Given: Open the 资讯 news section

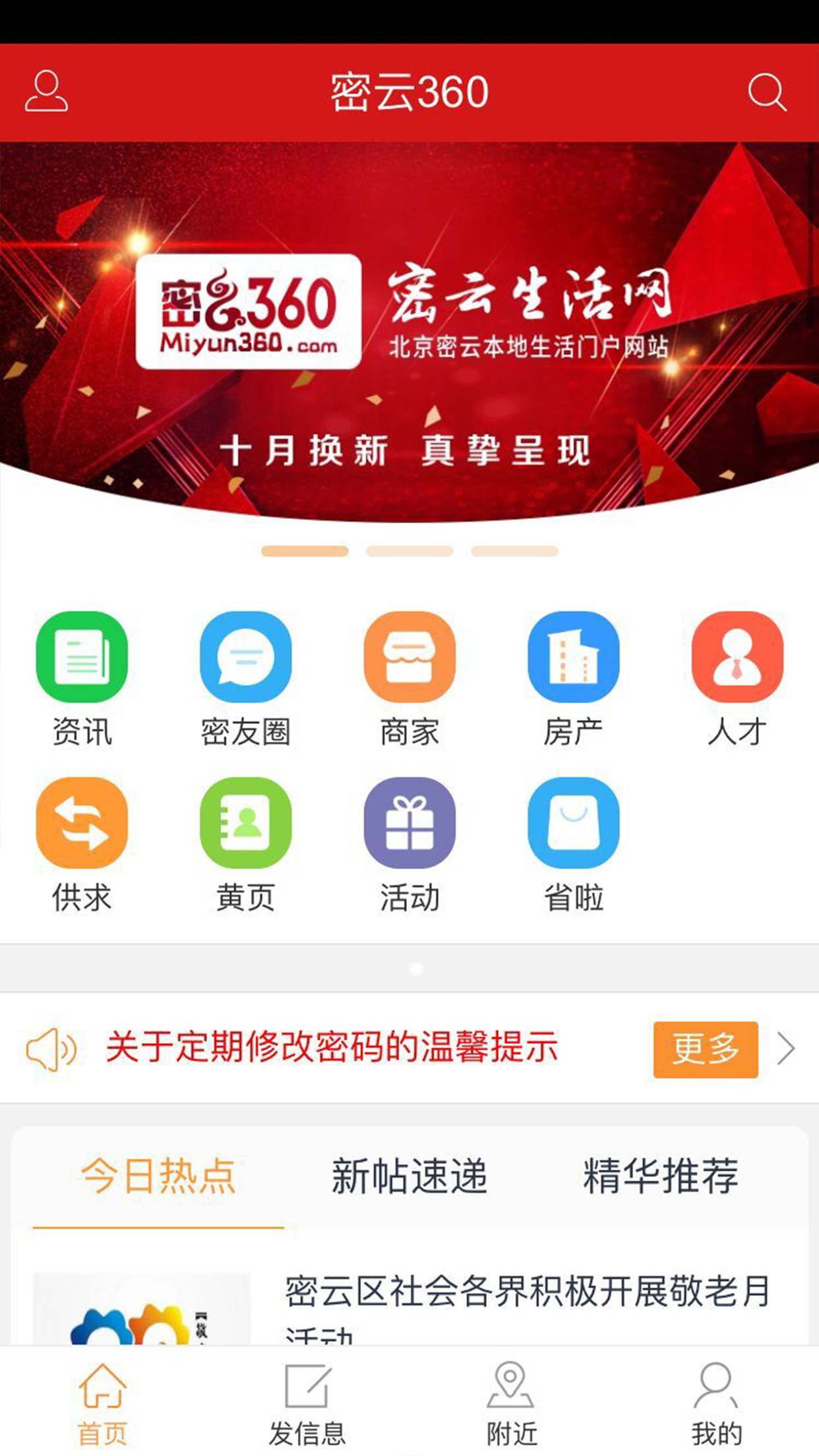Looking at the screenshot, I should tap(82, 679).
